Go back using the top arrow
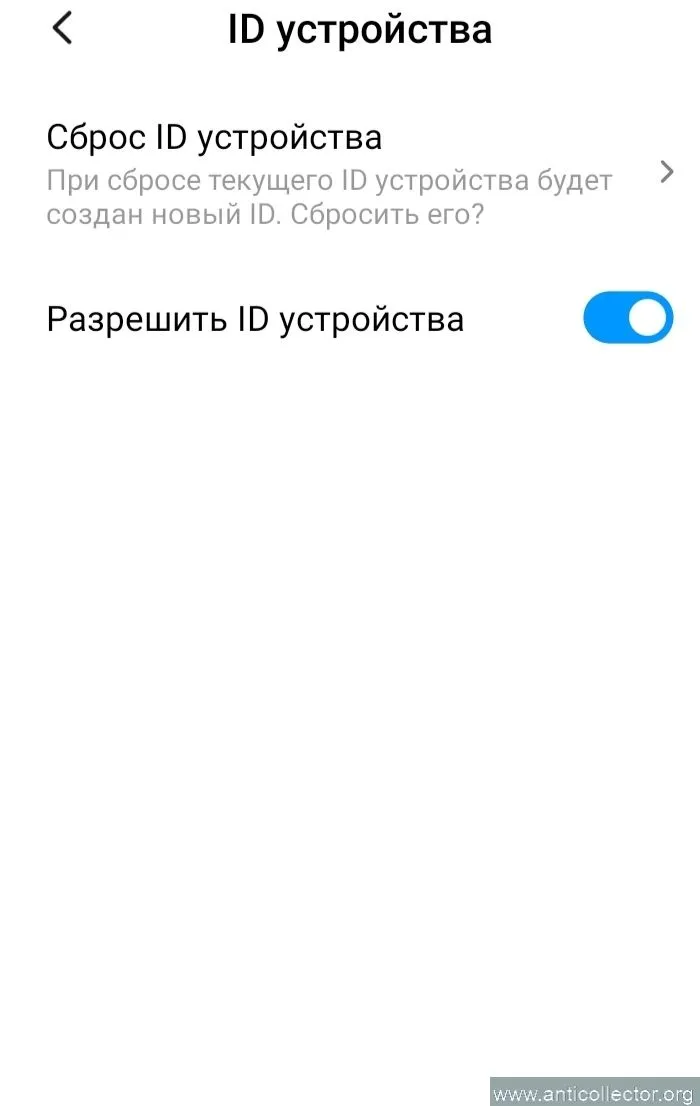The height and width of the screenshot is (1106, 700). 62,29
